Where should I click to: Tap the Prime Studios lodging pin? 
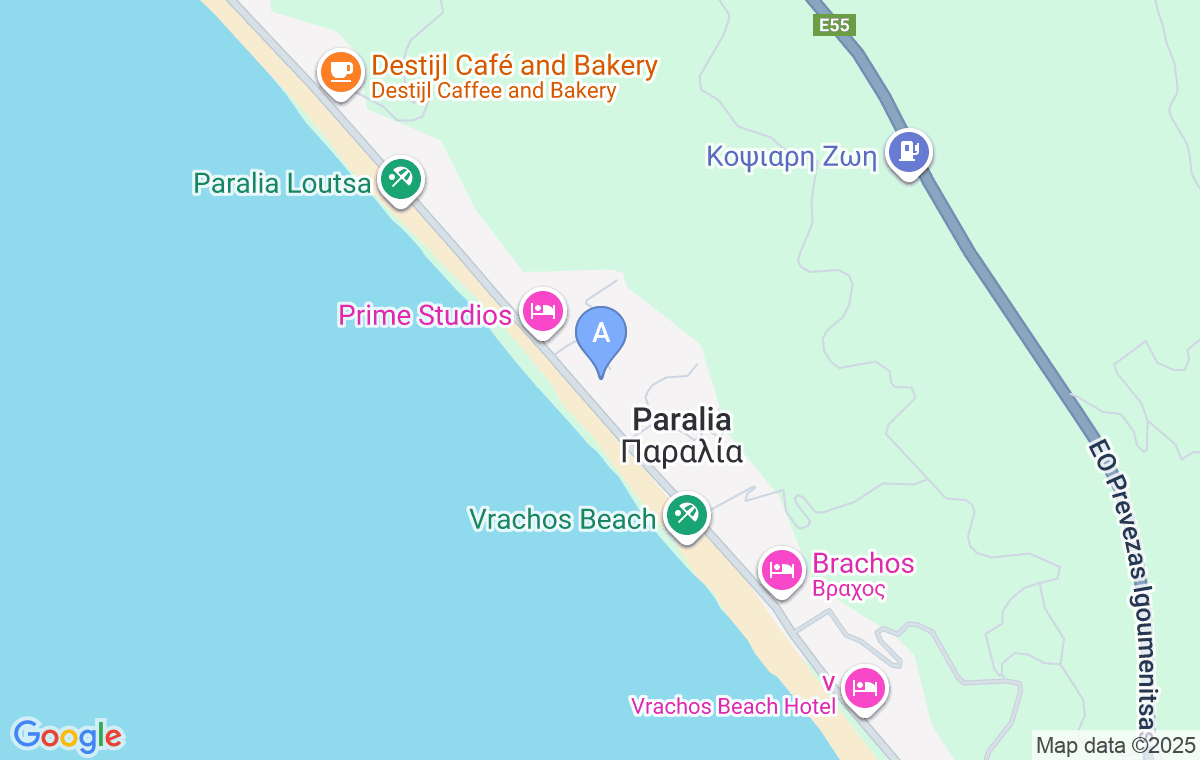pyautogui.click(x=542, y=312)
